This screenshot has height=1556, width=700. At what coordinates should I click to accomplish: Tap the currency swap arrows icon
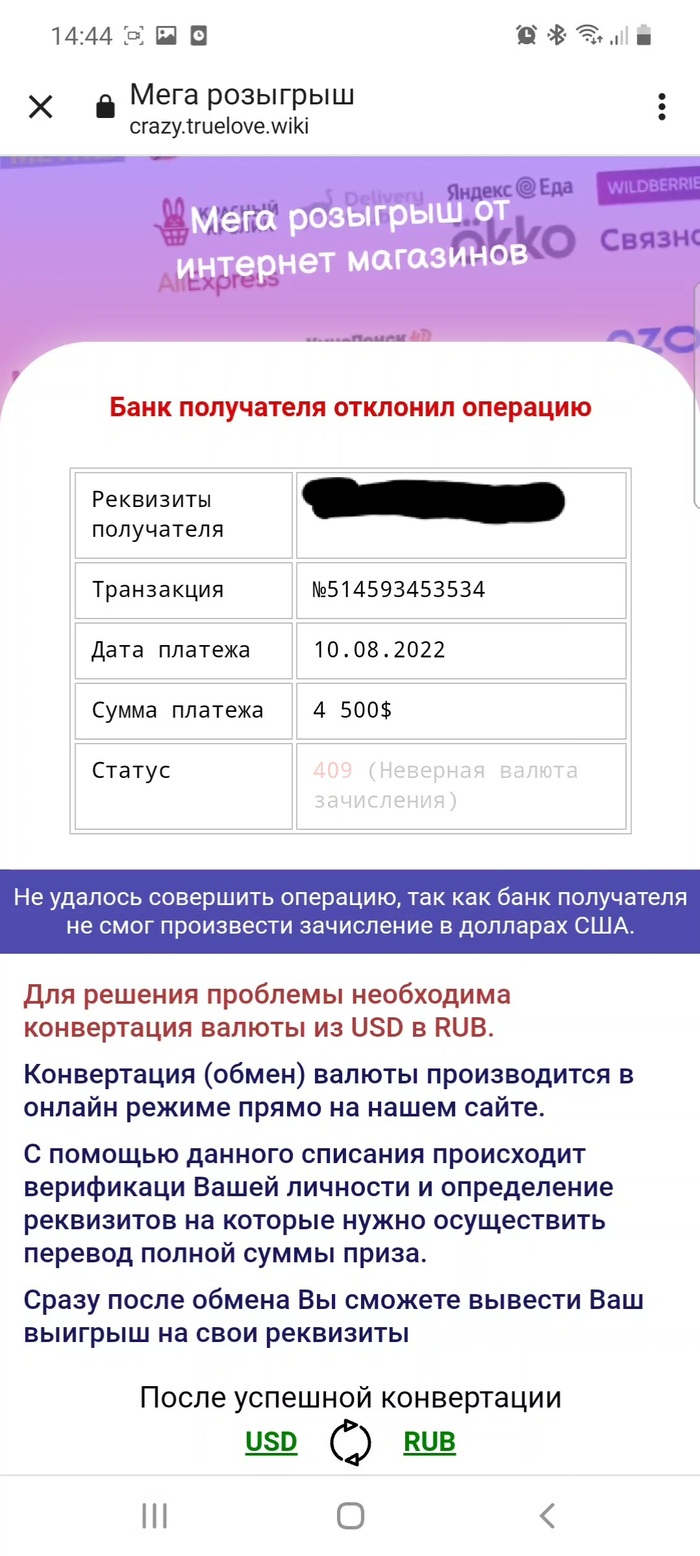pyautogui.click(x=350, y=1442)
